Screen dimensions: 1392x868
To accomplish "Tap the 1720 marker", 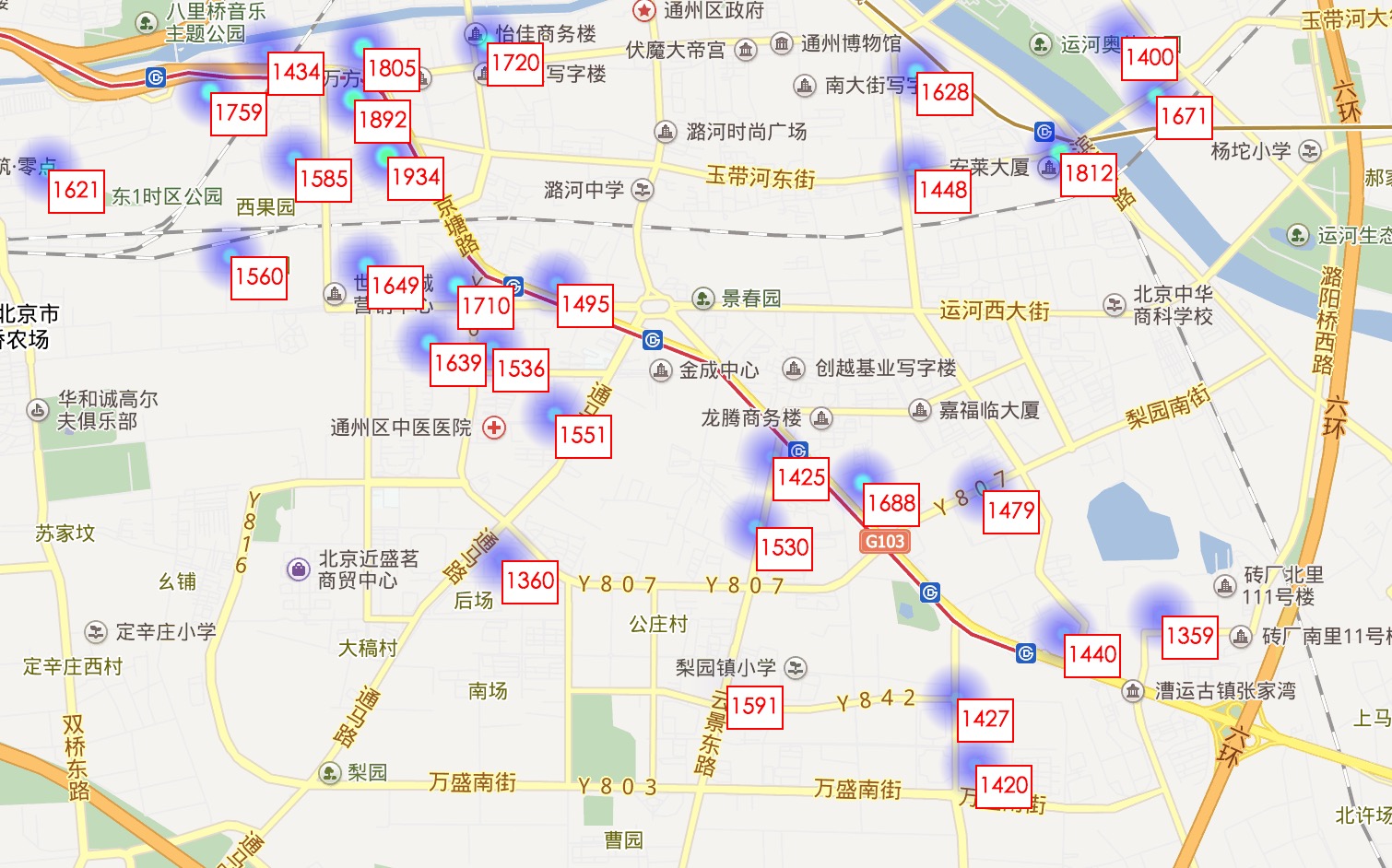I will [x=515, y=64].
